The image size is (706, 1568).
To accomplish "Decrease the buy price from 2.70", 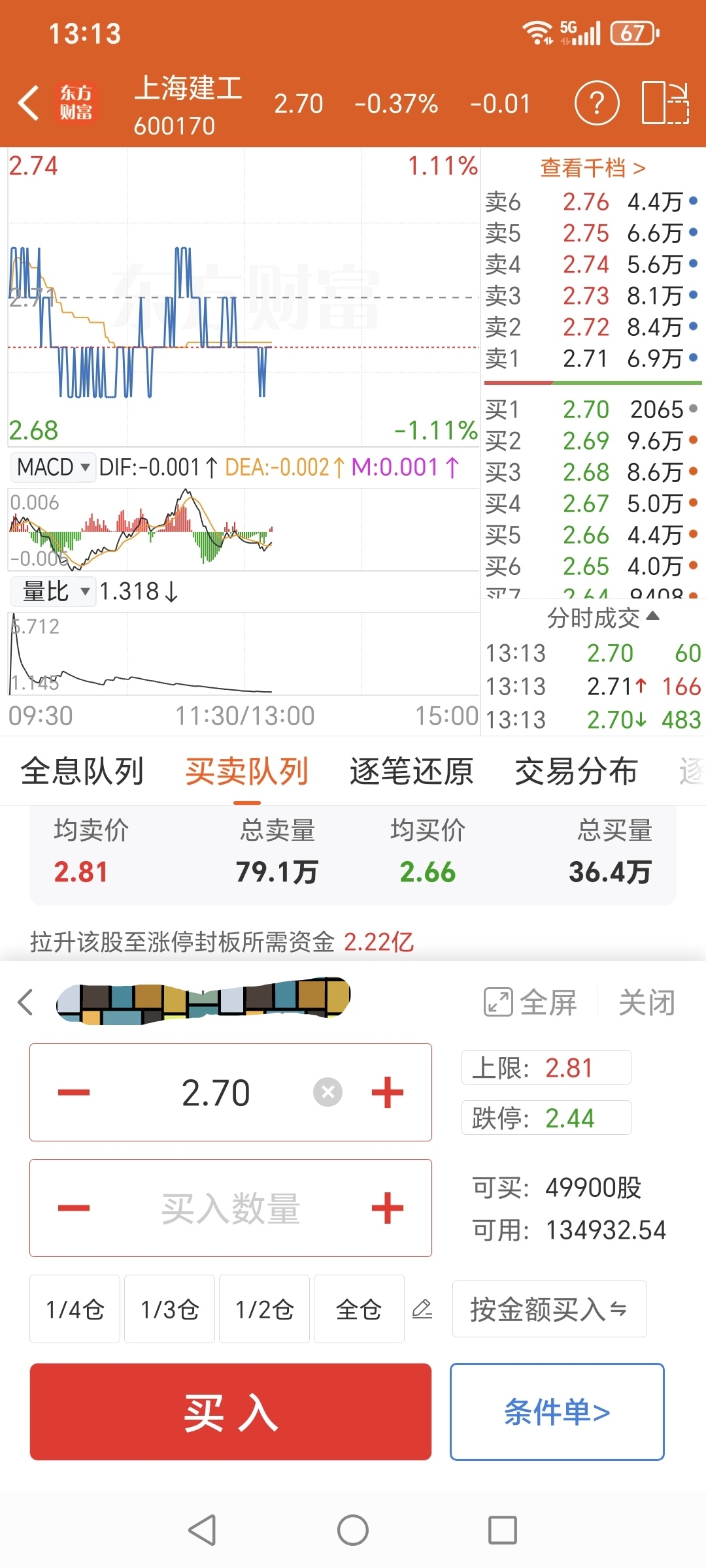I will [x=74, y=1092].
